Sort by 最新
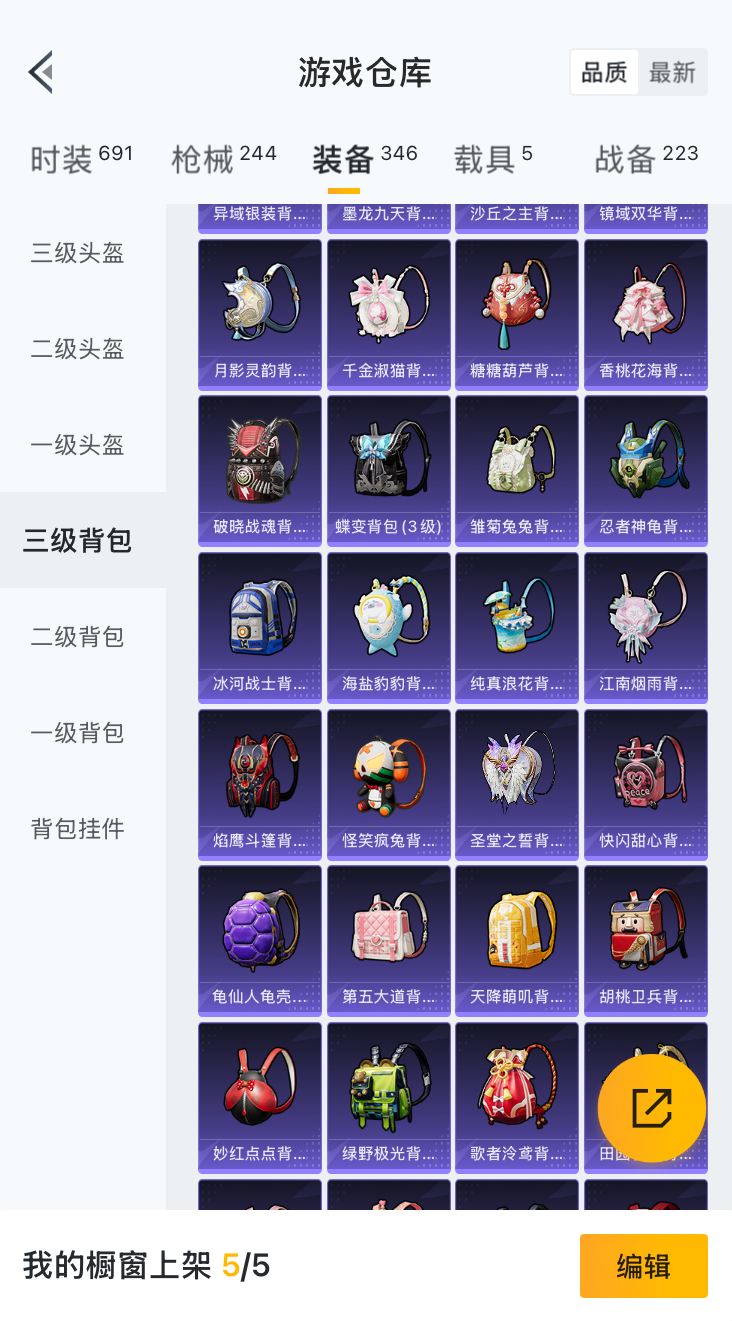The width and height of the screenshot is (732, 1321). [x=672, y=72]
